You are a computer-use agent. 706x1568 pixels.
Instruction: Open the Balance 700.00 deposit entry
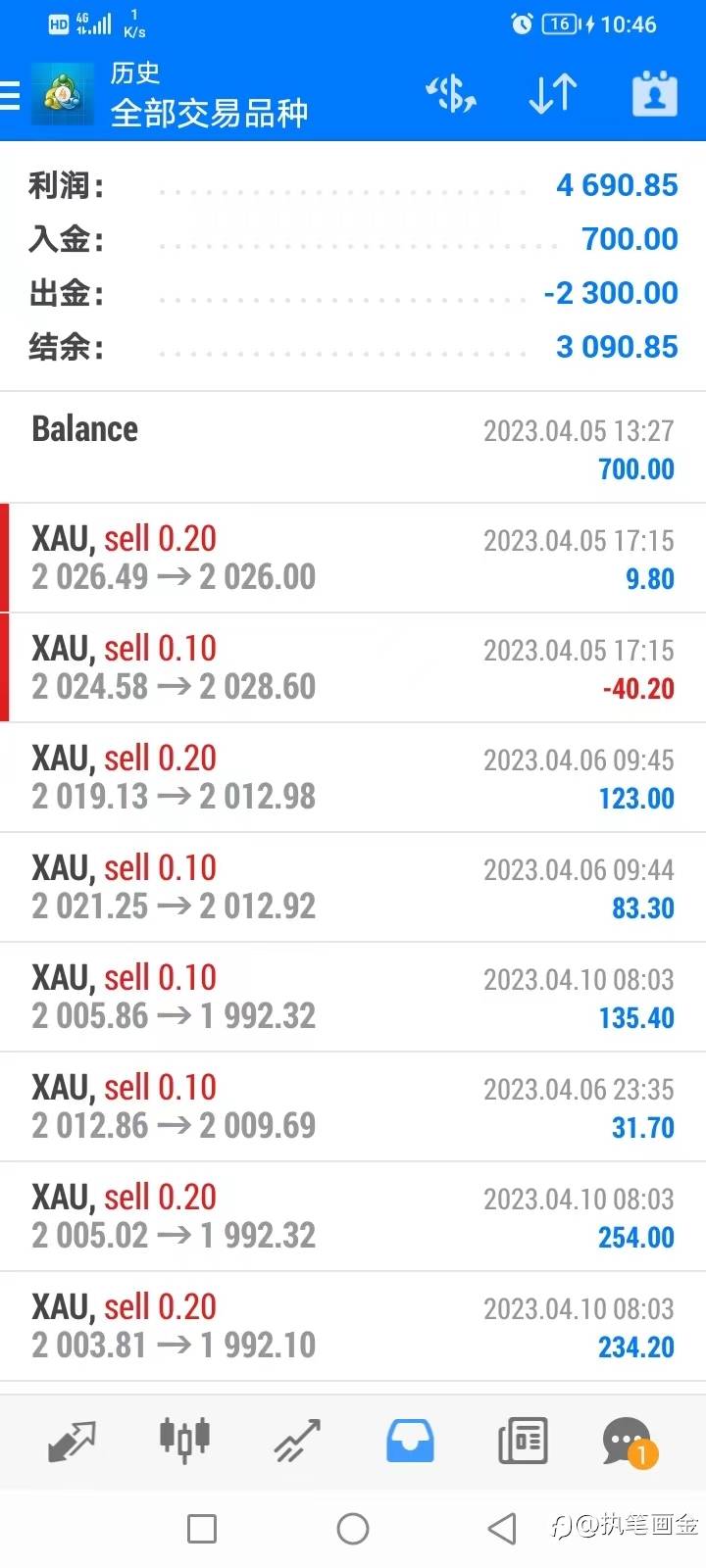(x=353, y=448)
